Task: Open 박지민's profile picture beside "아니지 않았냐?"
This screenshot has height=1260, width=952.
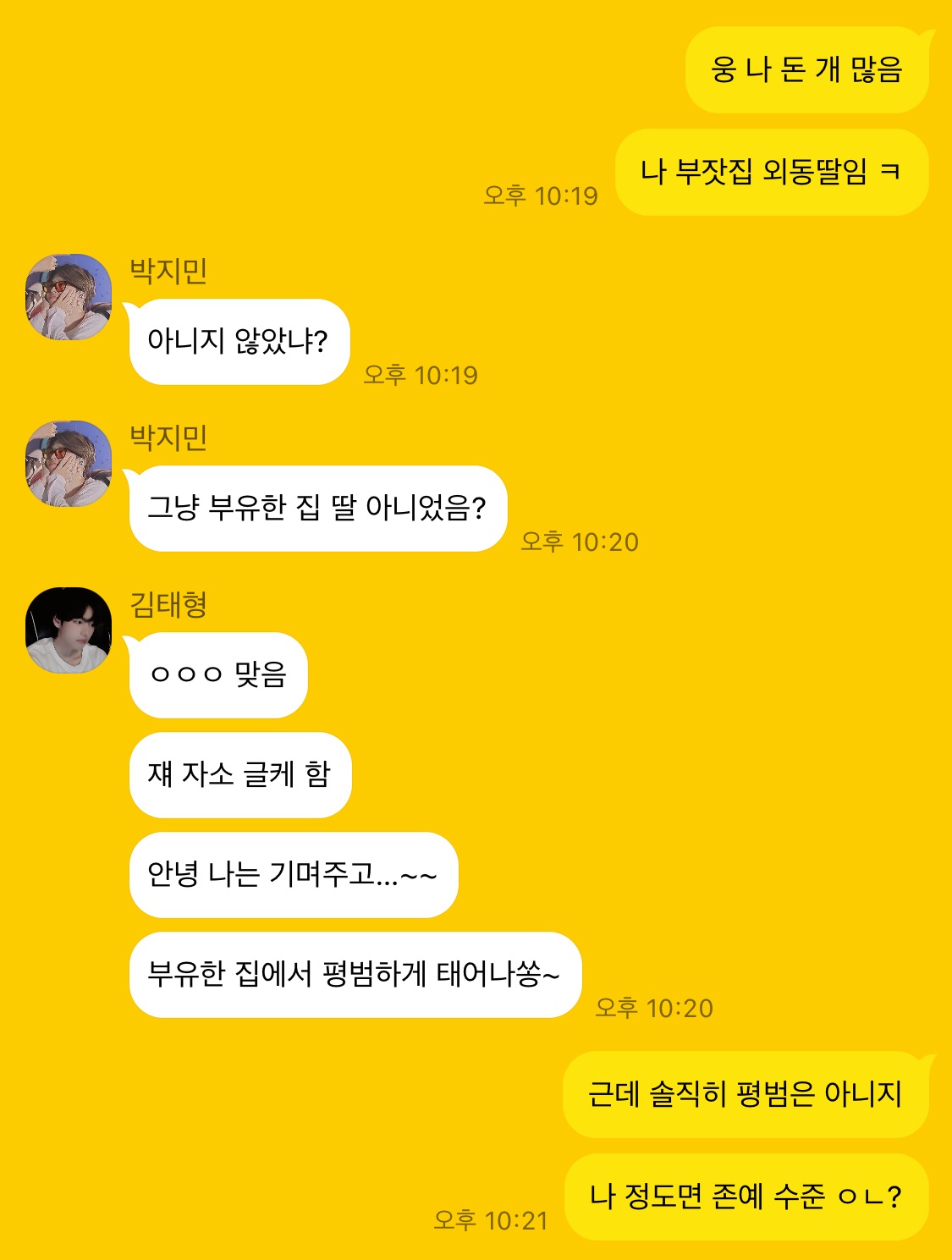Action: [69, 297]
